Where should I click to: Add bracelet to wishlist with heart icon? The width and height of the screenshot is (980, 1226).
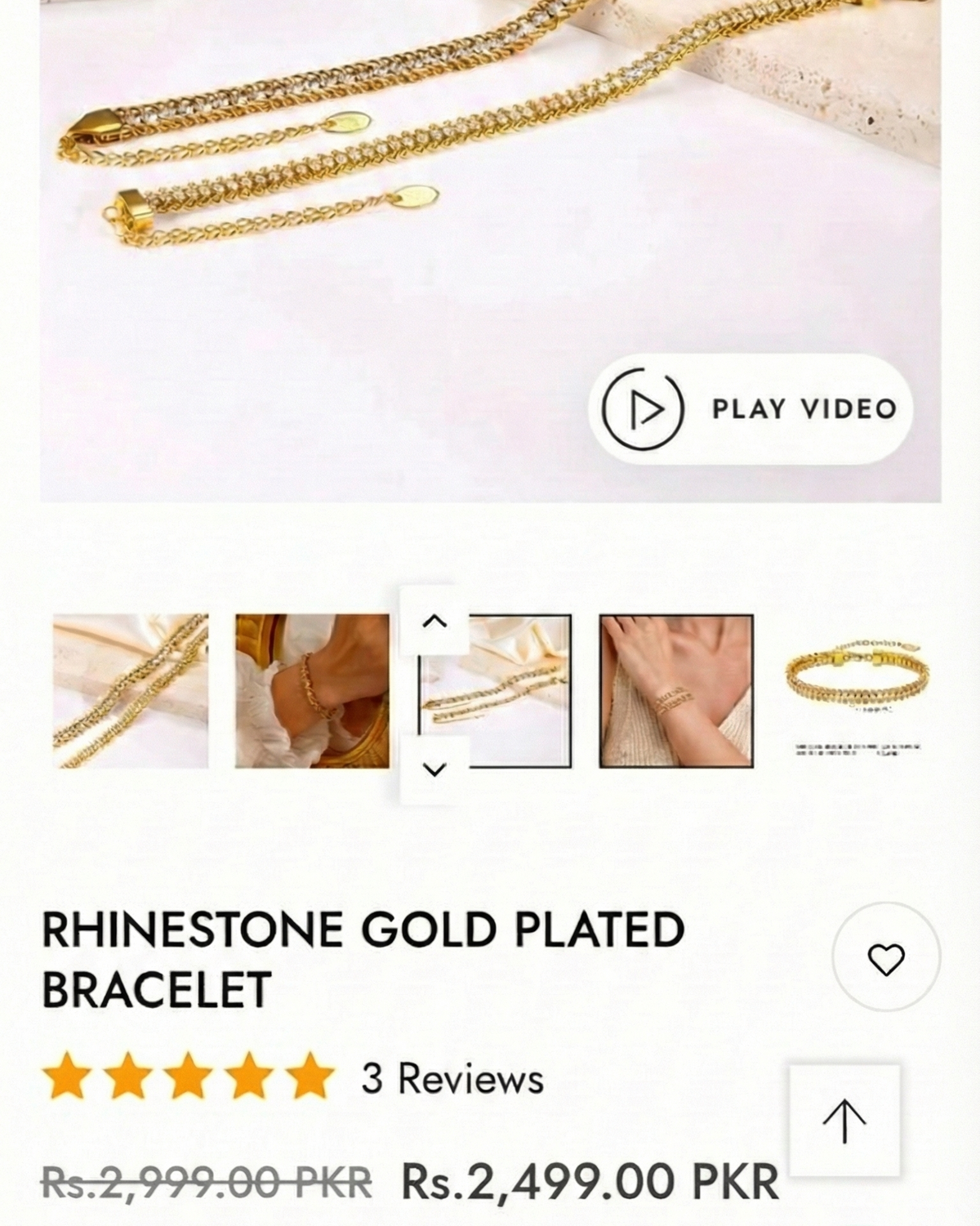click(886, 957)
